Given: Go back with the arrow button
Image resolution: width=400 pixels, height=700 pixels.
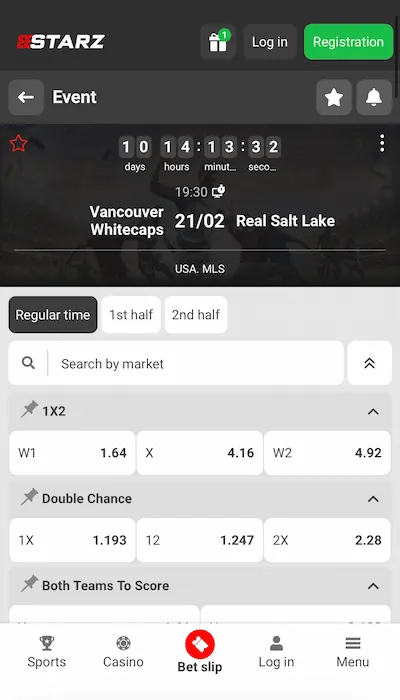Looking at the screenshot, I should [26, 97].
